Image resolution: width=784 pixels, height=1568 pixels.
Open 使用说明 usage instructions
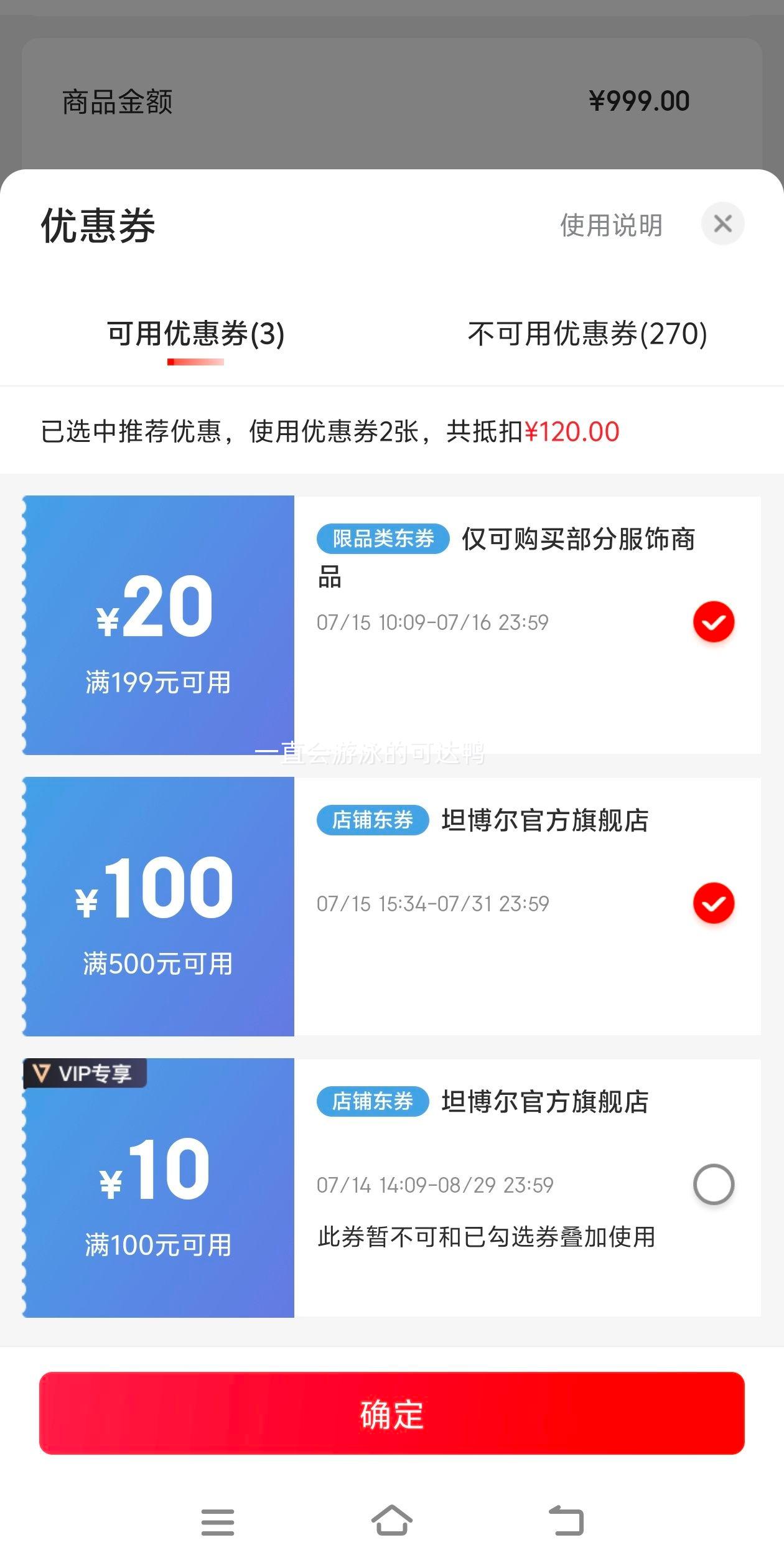(611, 225)
